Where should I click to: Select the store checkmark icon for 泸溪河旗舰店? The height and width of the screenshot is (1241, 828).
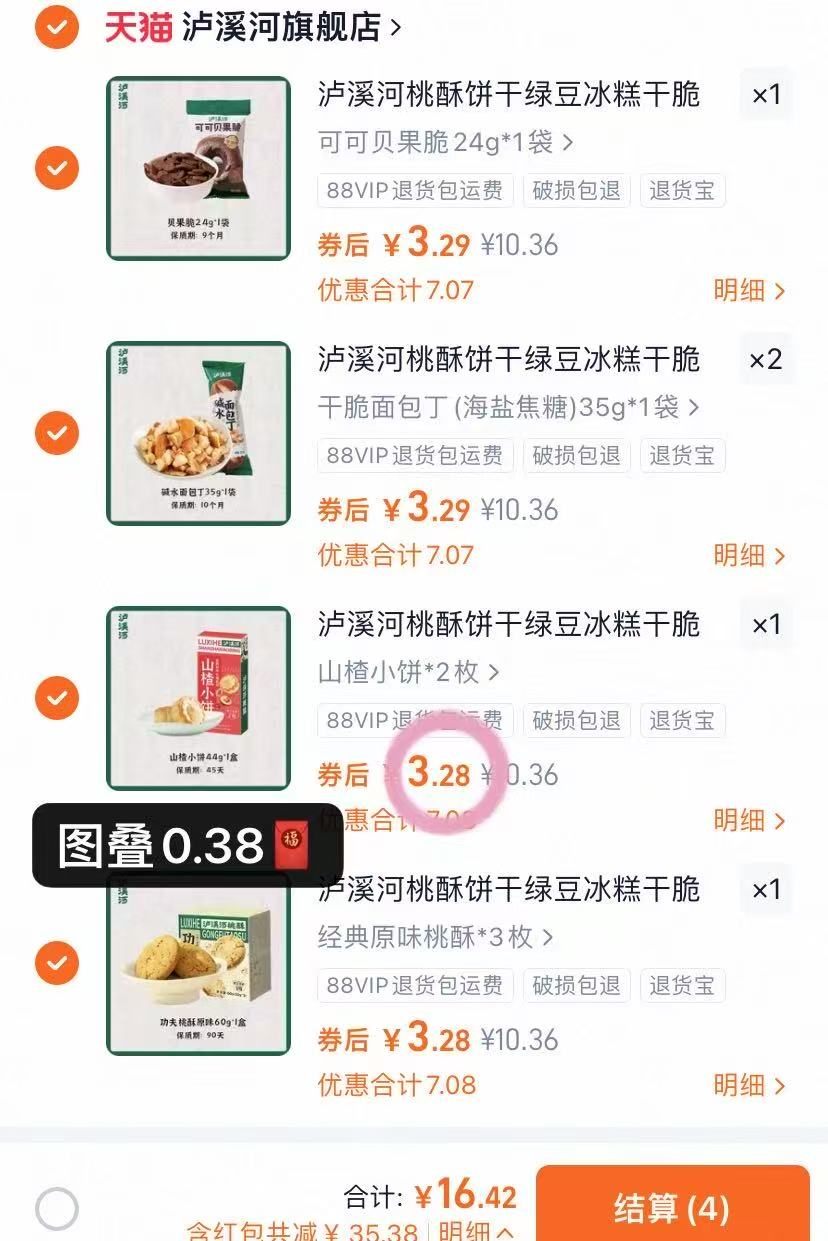[x=56, y=27]
